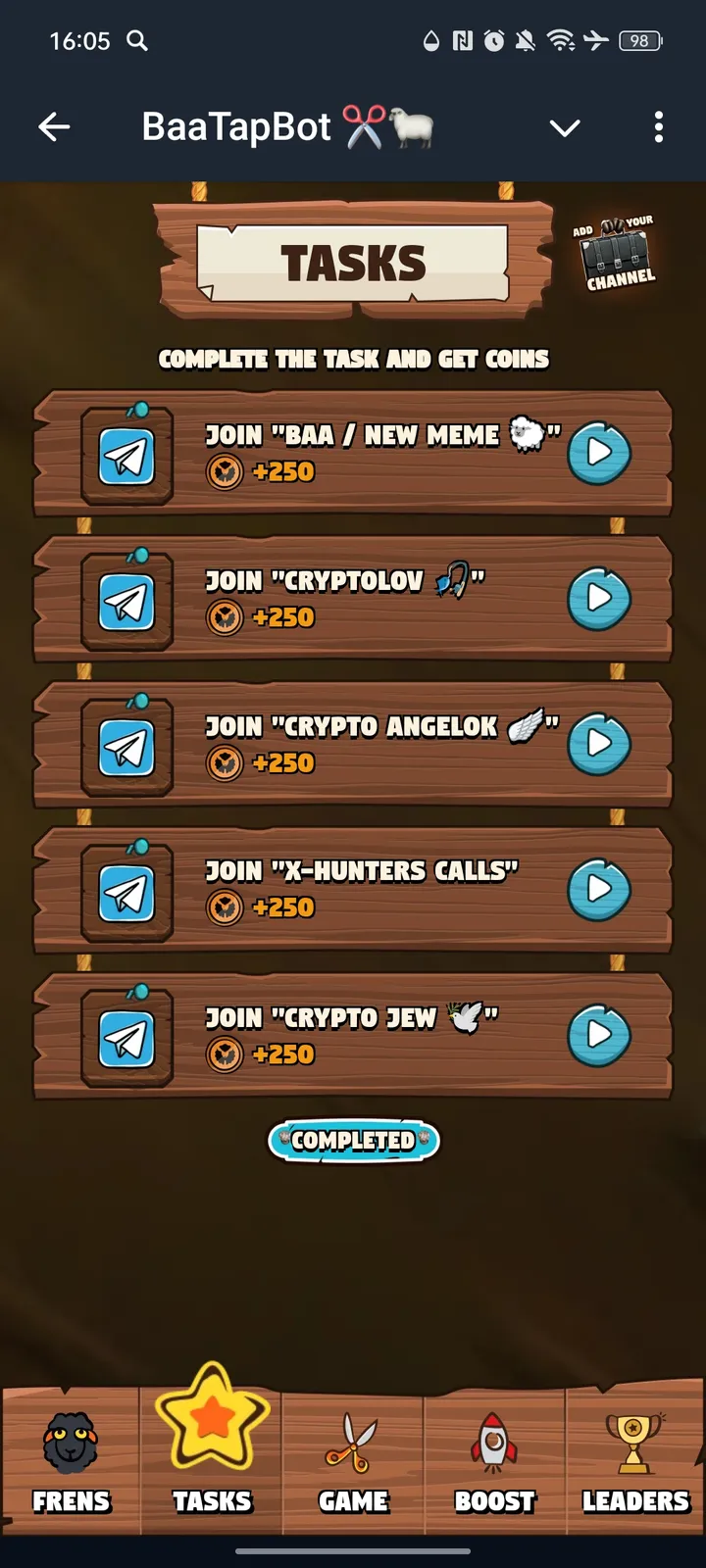706x1568 pixels.
Task: Open the three-dot overflow menu
Action: pos(658,126)
